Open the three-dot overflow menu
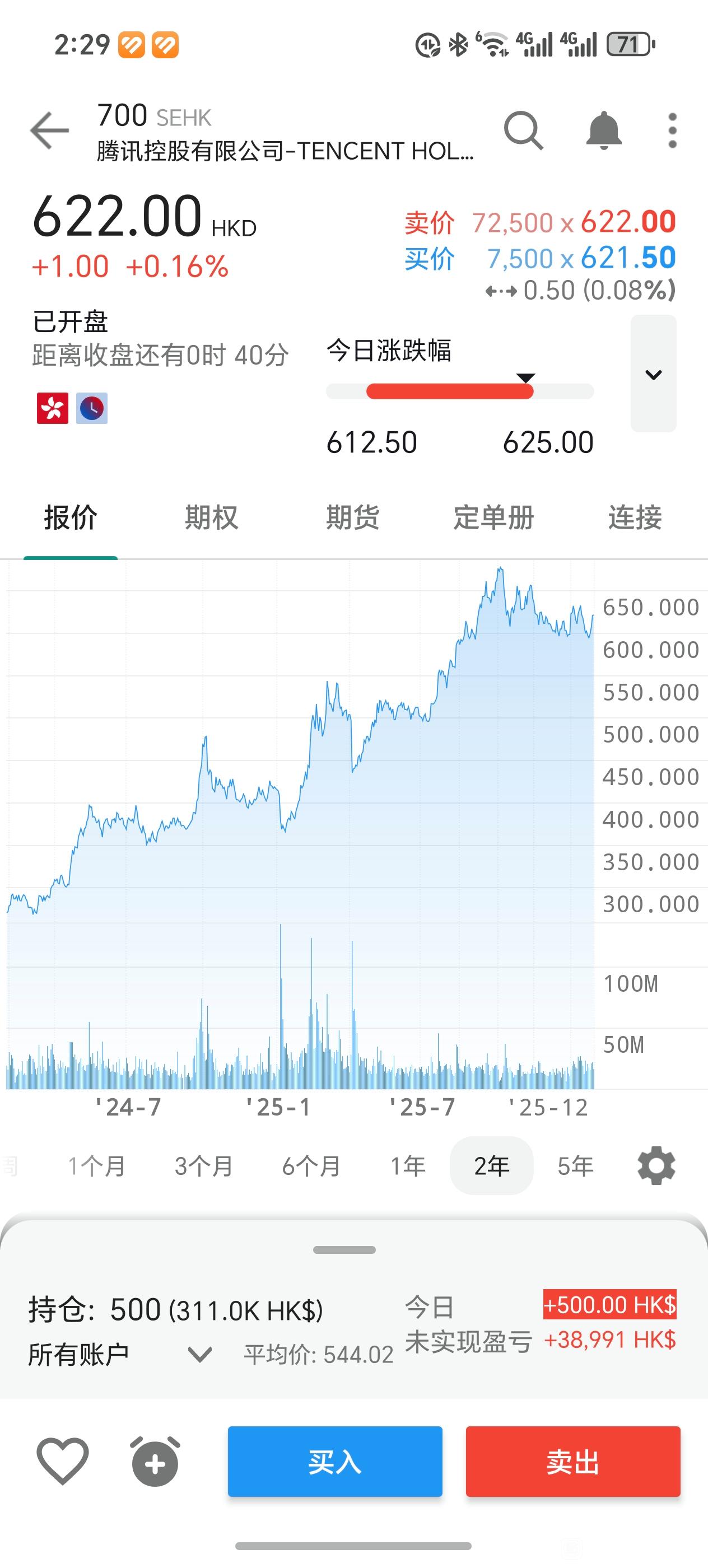 point(672,130)
